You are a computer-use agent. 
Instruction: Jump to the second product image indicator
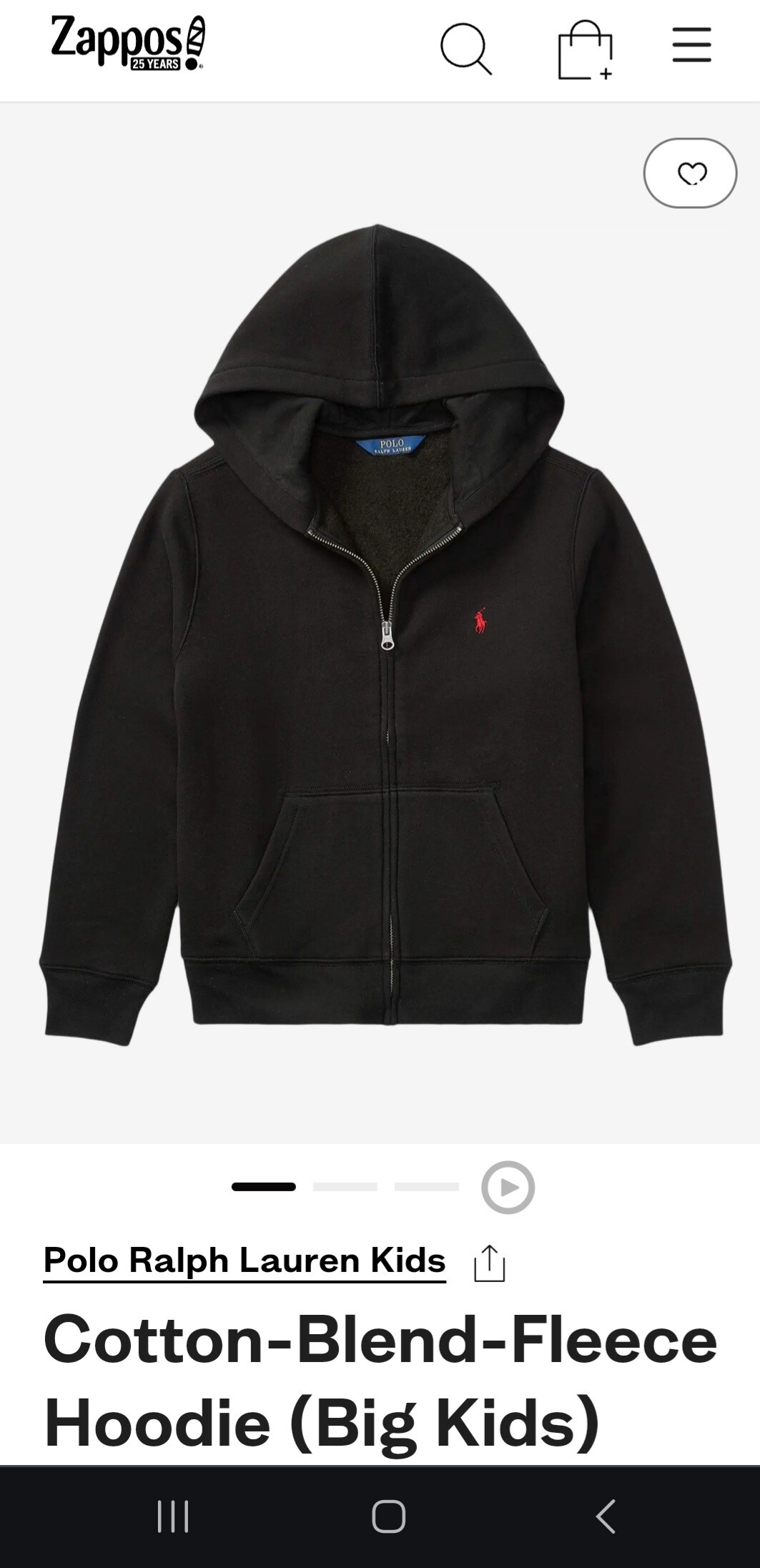pos(345,1187)
